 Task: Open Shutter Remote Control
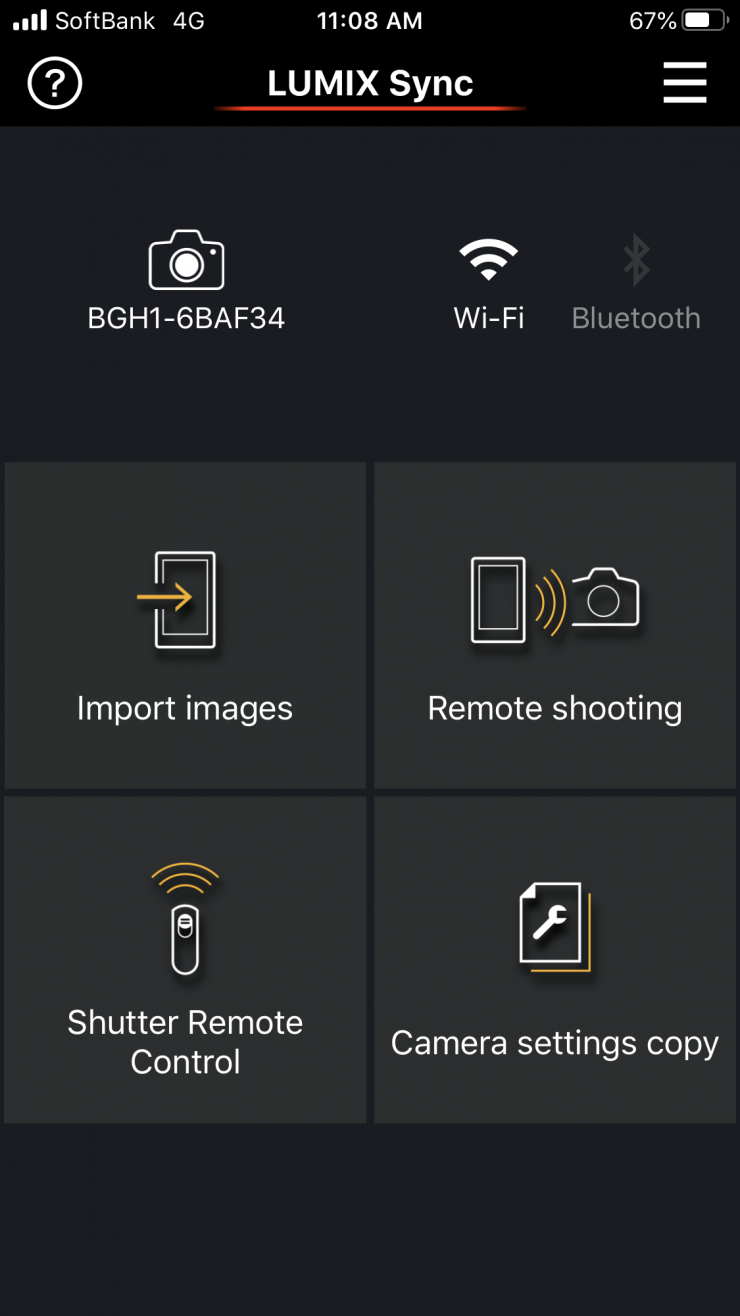coord(185,960)
